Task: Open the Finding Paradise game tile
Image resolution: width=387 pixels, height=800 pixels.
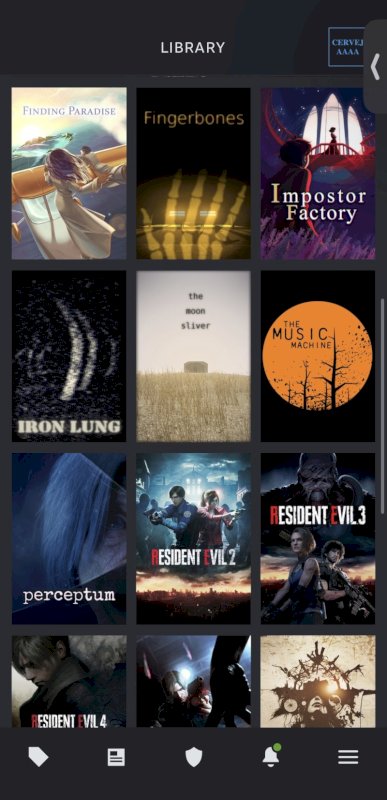Action: 69,173
